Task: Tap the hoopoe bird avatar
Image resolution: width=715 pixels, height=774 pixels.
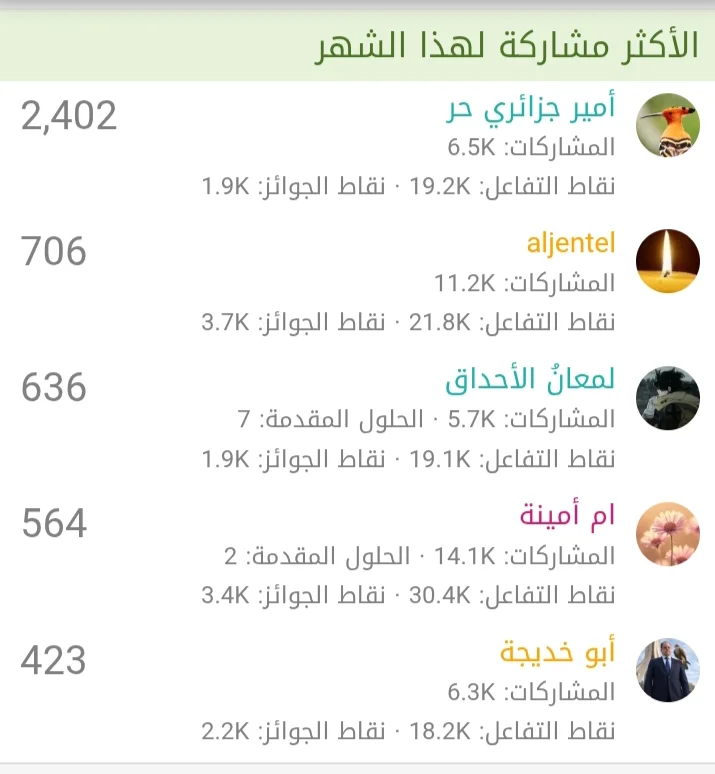Action: point(668,125)
